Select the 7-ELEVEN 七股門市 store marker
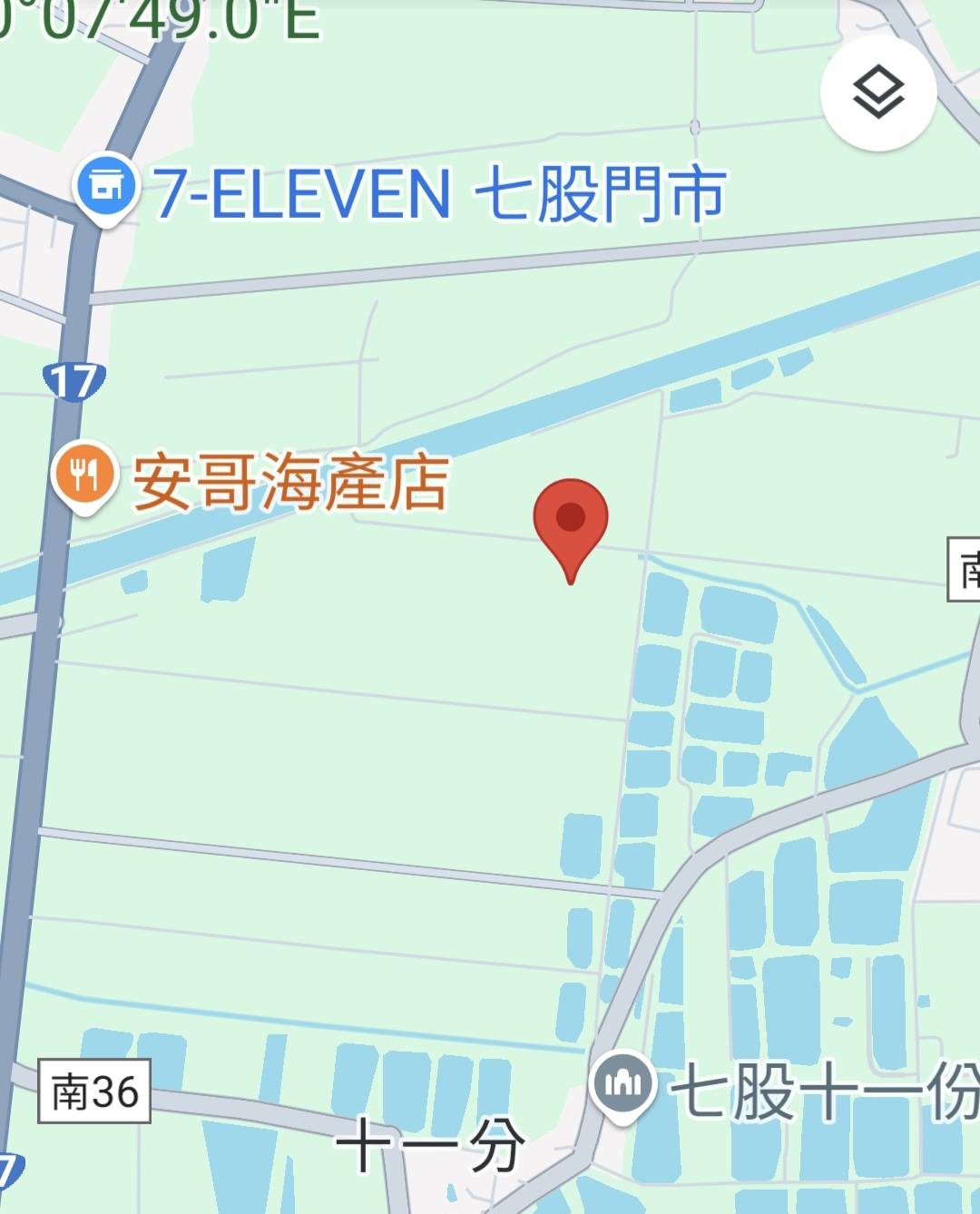Screen dimensions: 980x1214 pyautogui.click(x=106, y=188)
